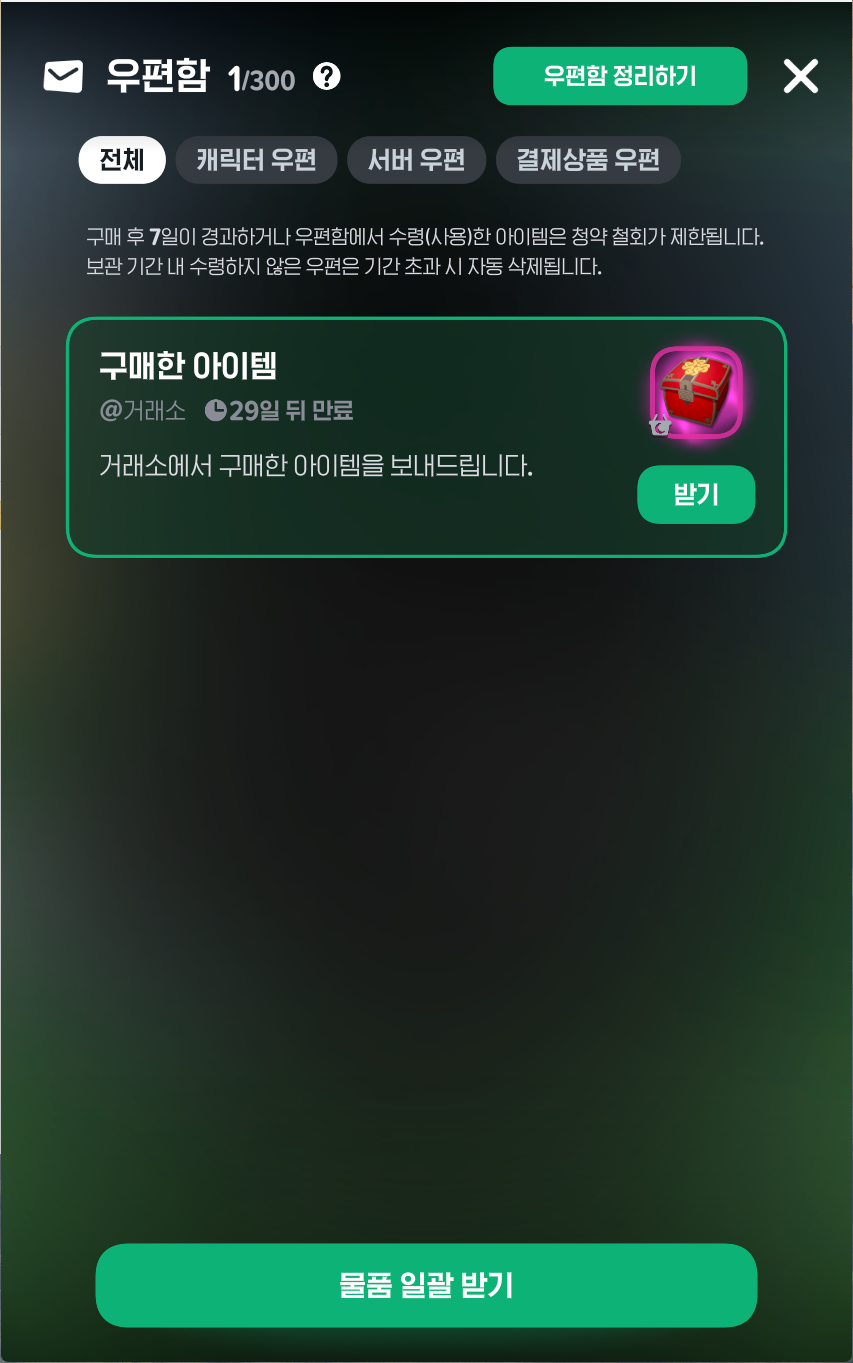View the red gift box item icon
This screenshot has height=1363, width=853.
click(x=696, y=392)
